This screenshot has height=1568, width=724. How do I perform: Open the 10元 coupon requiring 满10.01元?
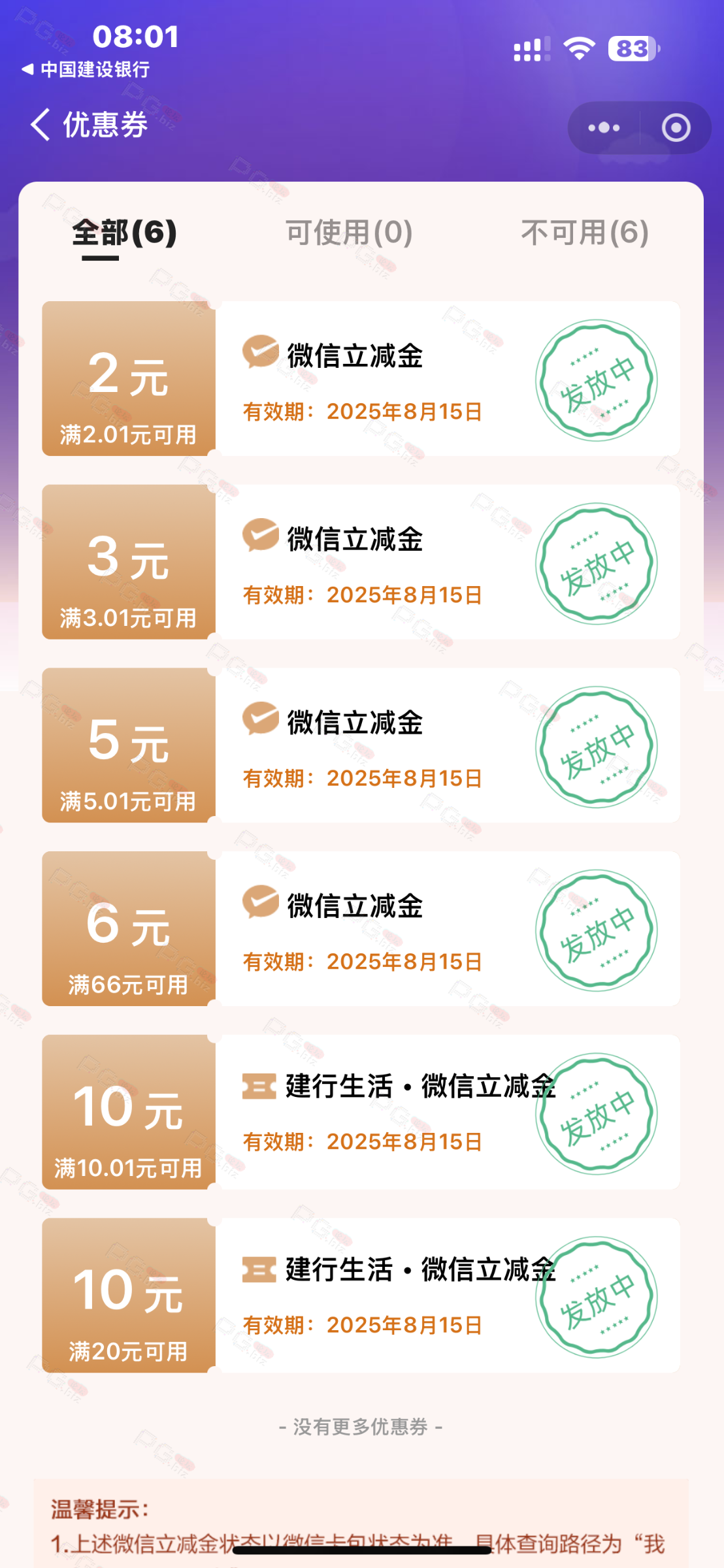[x=361, y=1112]
